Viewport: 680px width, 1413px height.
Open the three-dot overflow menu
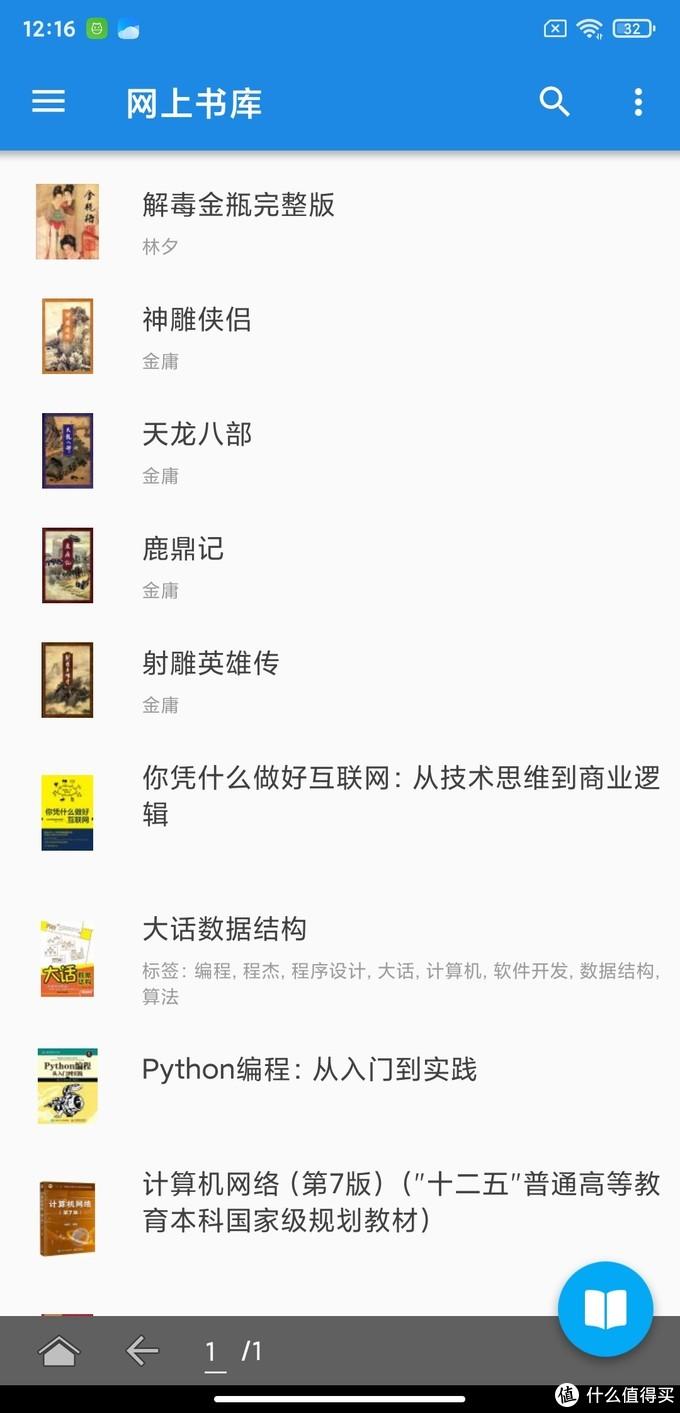pyautogui.click(x=638, y=102)
